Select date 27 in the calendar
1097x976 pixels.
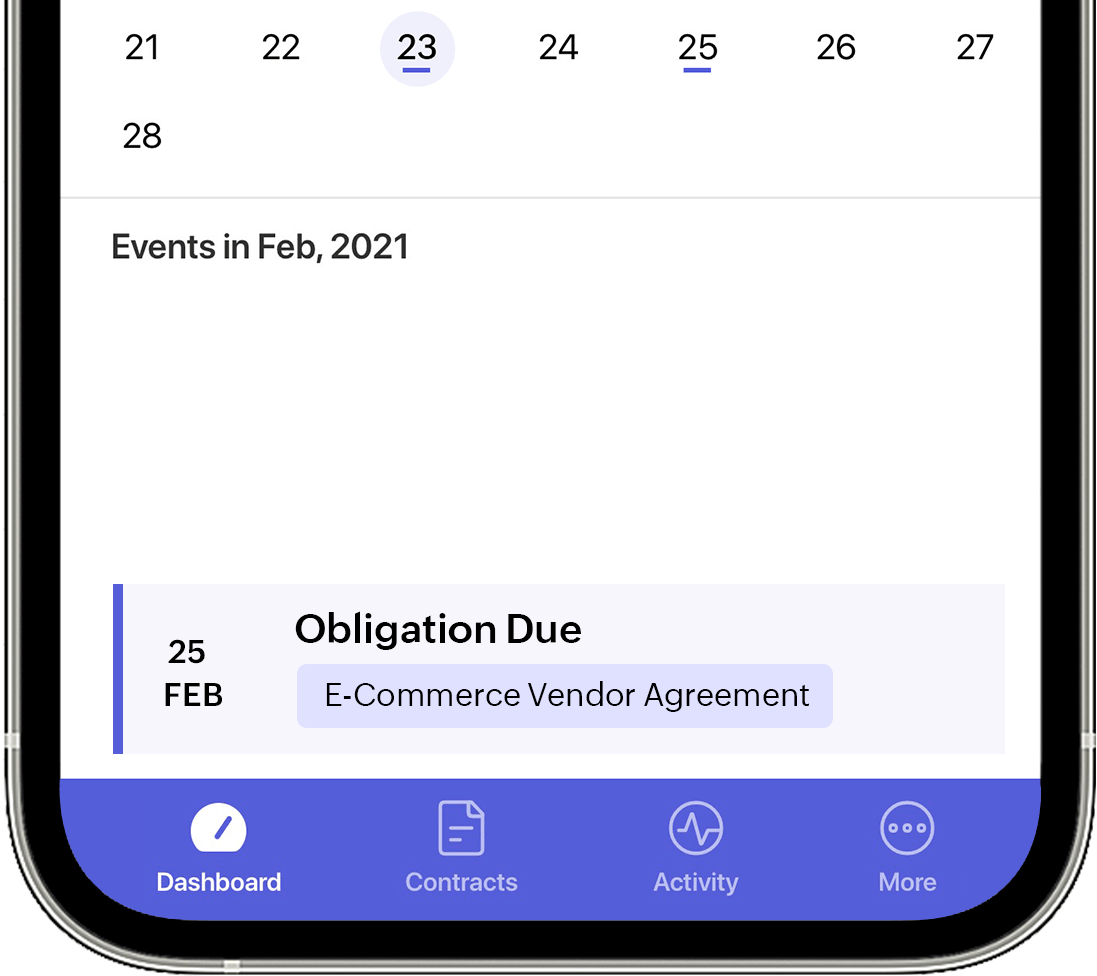click(974, 47)
